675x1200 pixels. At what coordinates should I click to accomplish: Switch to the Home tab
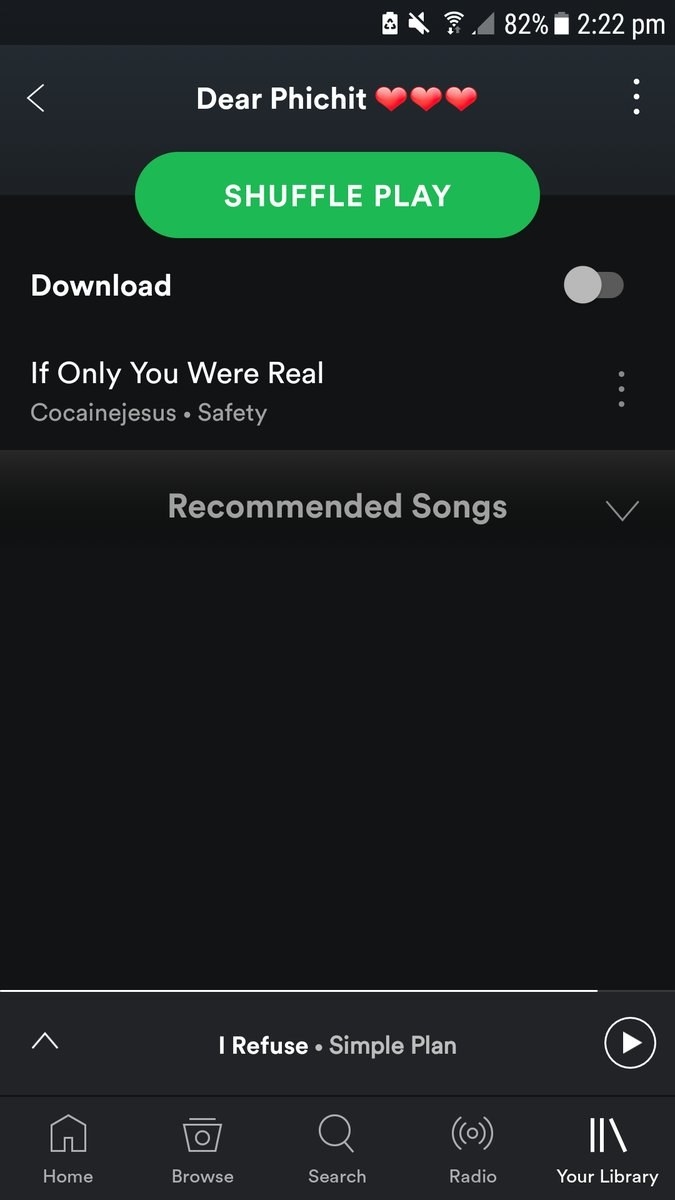tap(68, 1148)
